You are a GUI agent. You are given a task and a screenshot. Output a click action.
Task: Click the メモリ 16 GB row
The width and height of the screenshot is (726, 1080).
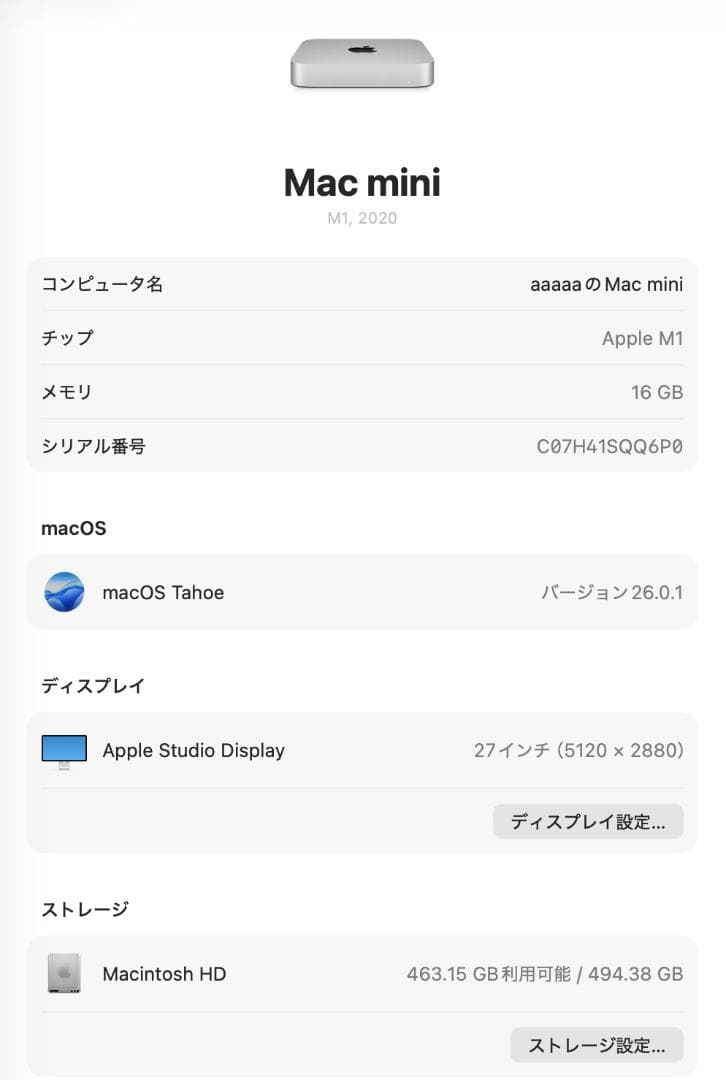coord(362,393)
